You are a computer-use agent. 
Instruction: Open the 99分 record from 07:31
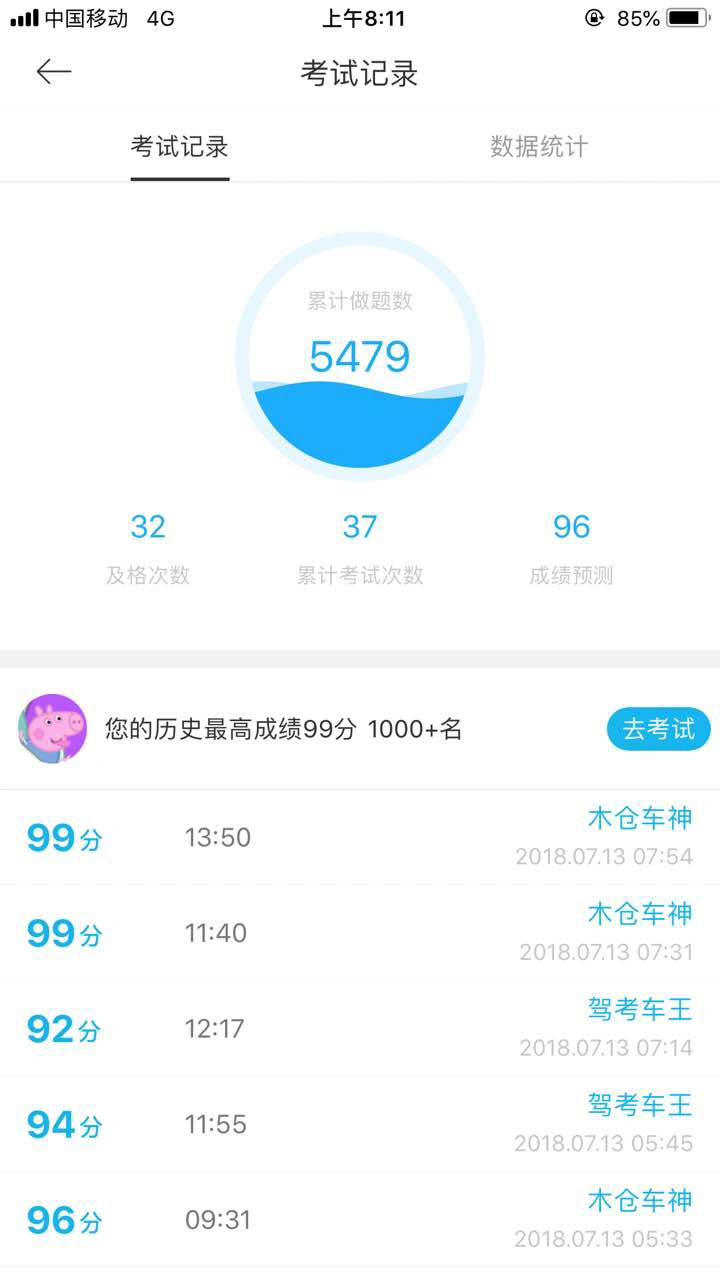[360, 933]
